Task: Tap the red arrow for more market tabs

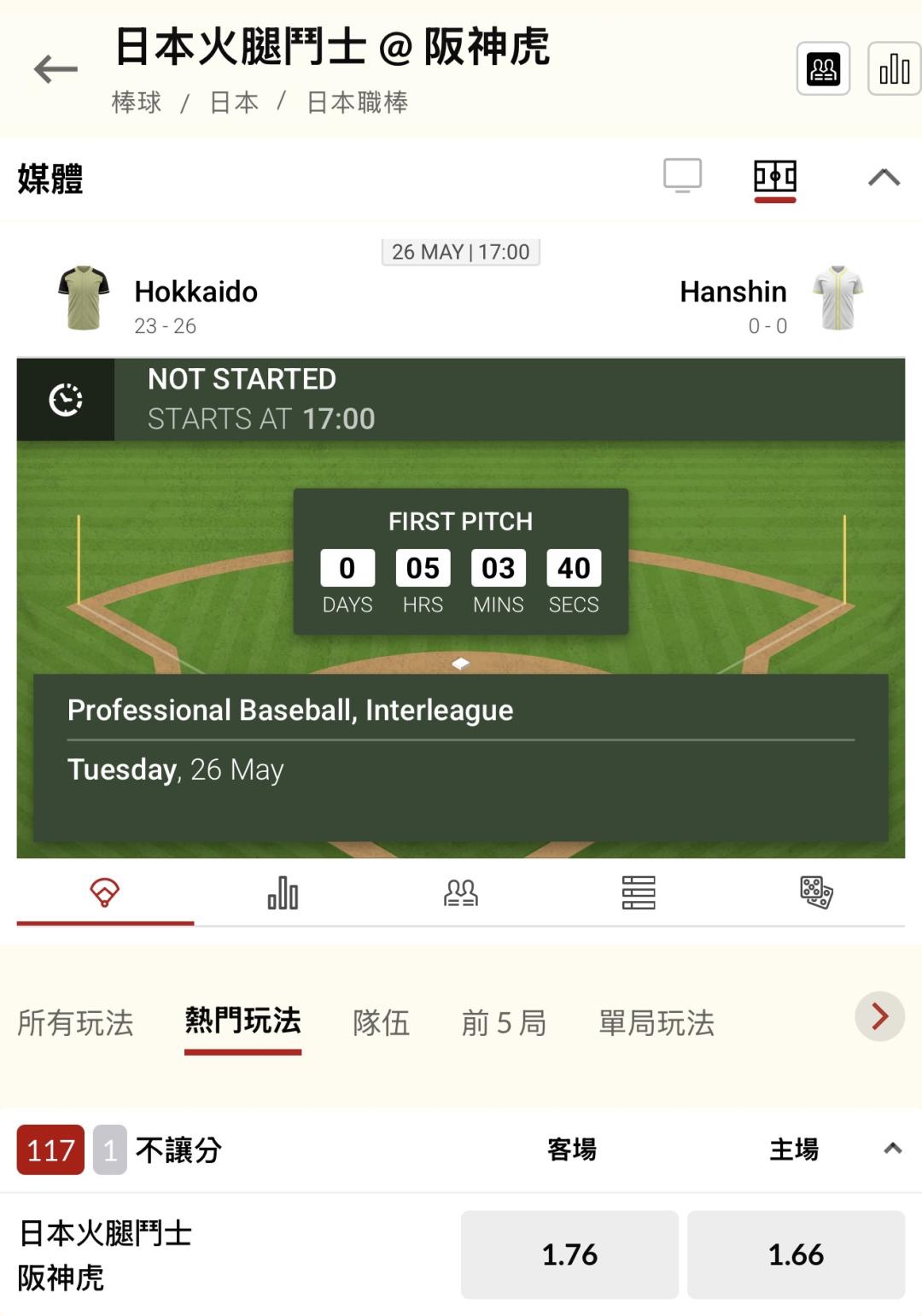Action: click(x=880, y=1016)
